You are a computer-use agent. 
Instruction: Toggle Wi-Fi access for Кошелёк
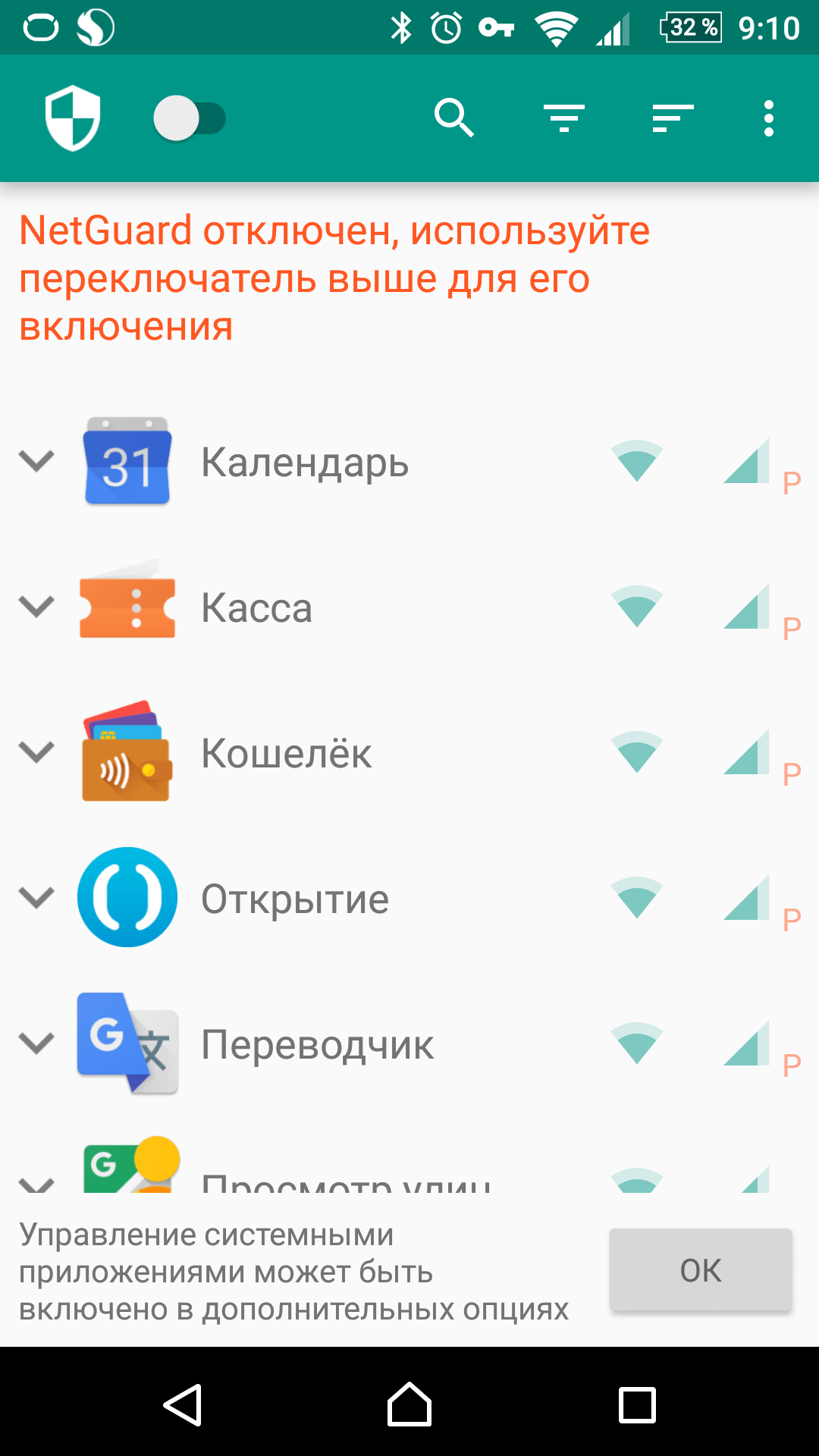pos(637,752)
